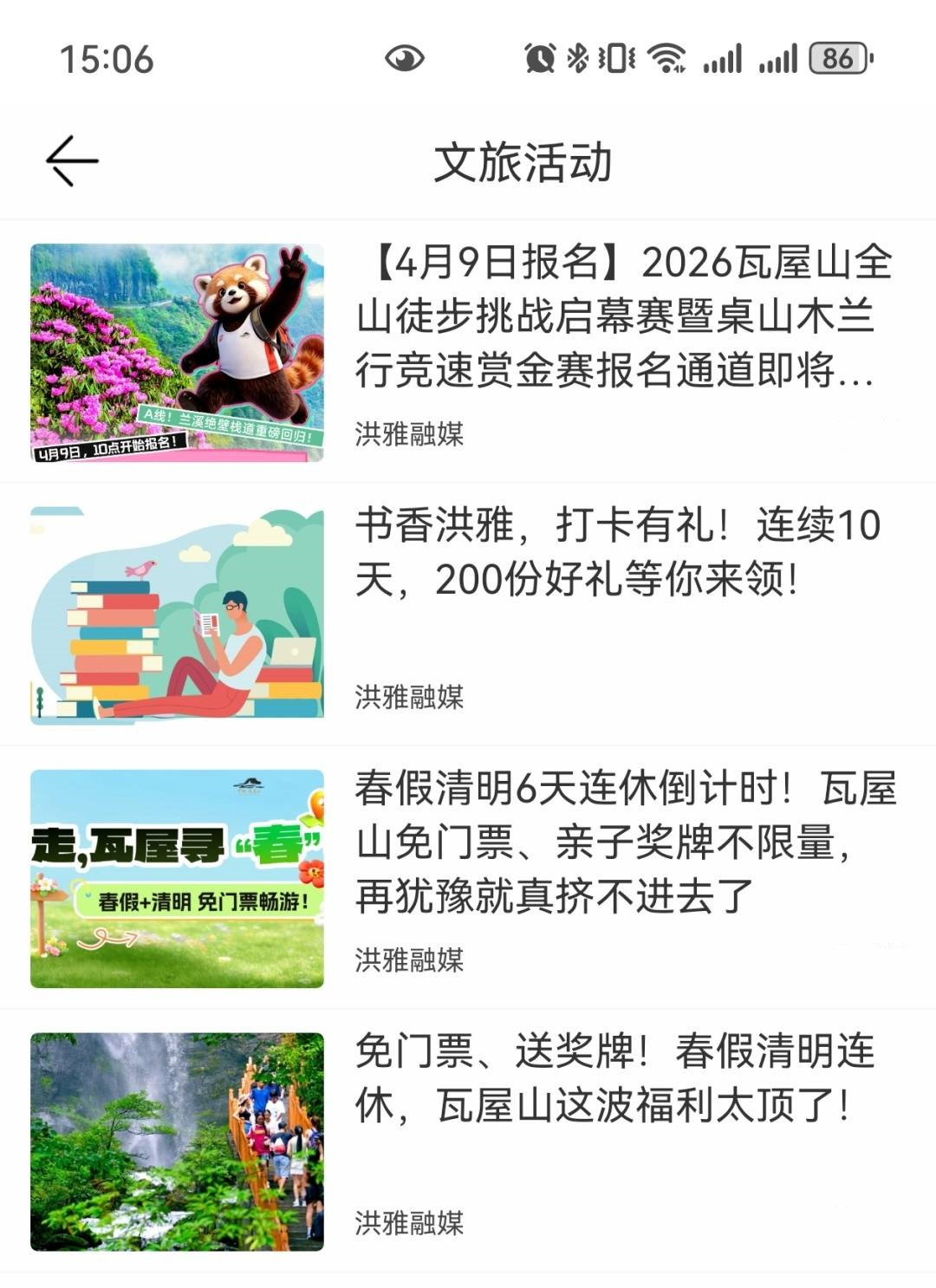Open the 2026瓦屋山全山徒步挑战 registration article

(622, 317)
